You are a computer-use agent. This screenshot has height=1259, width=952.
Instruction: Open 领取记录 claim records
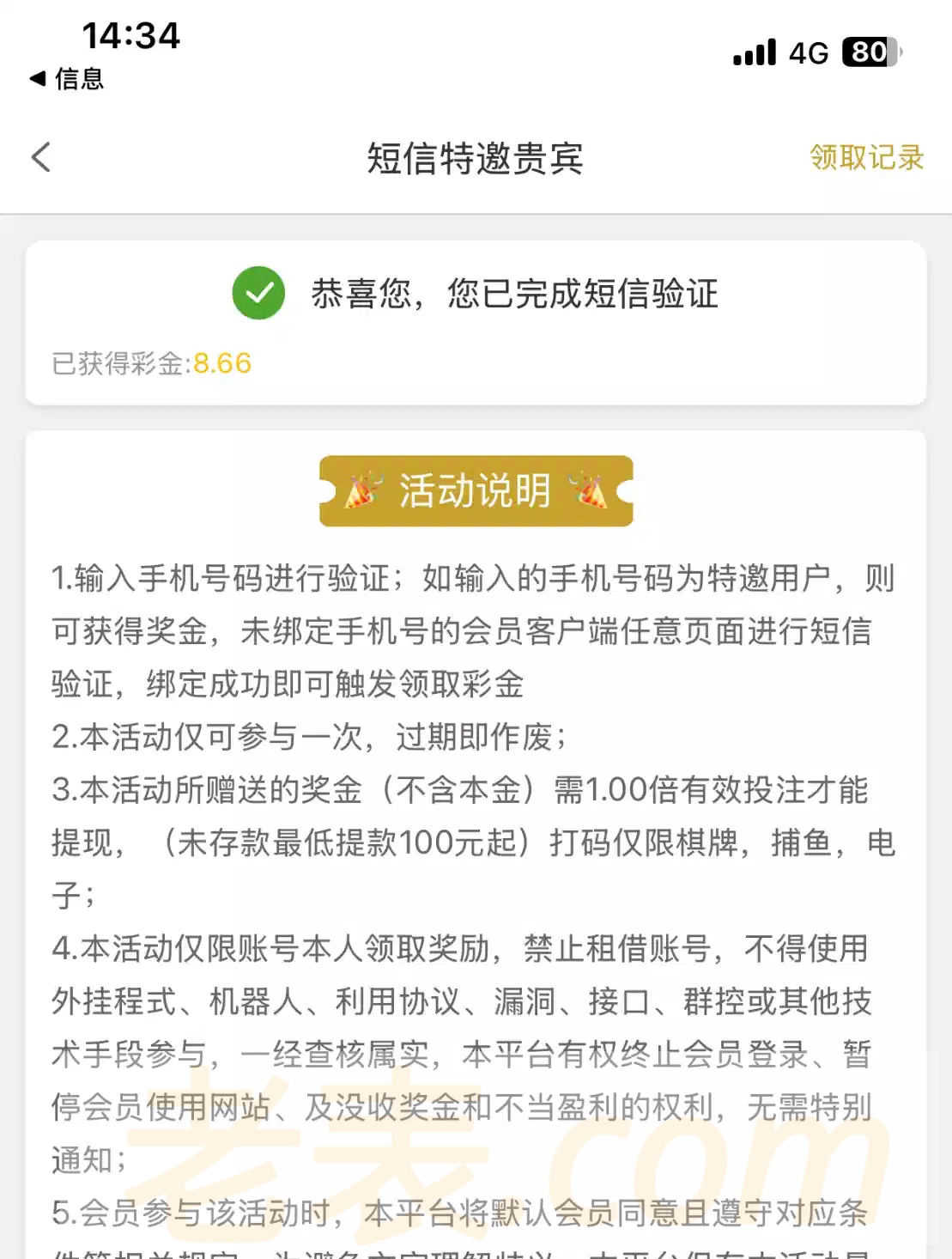tap(865, 158)
